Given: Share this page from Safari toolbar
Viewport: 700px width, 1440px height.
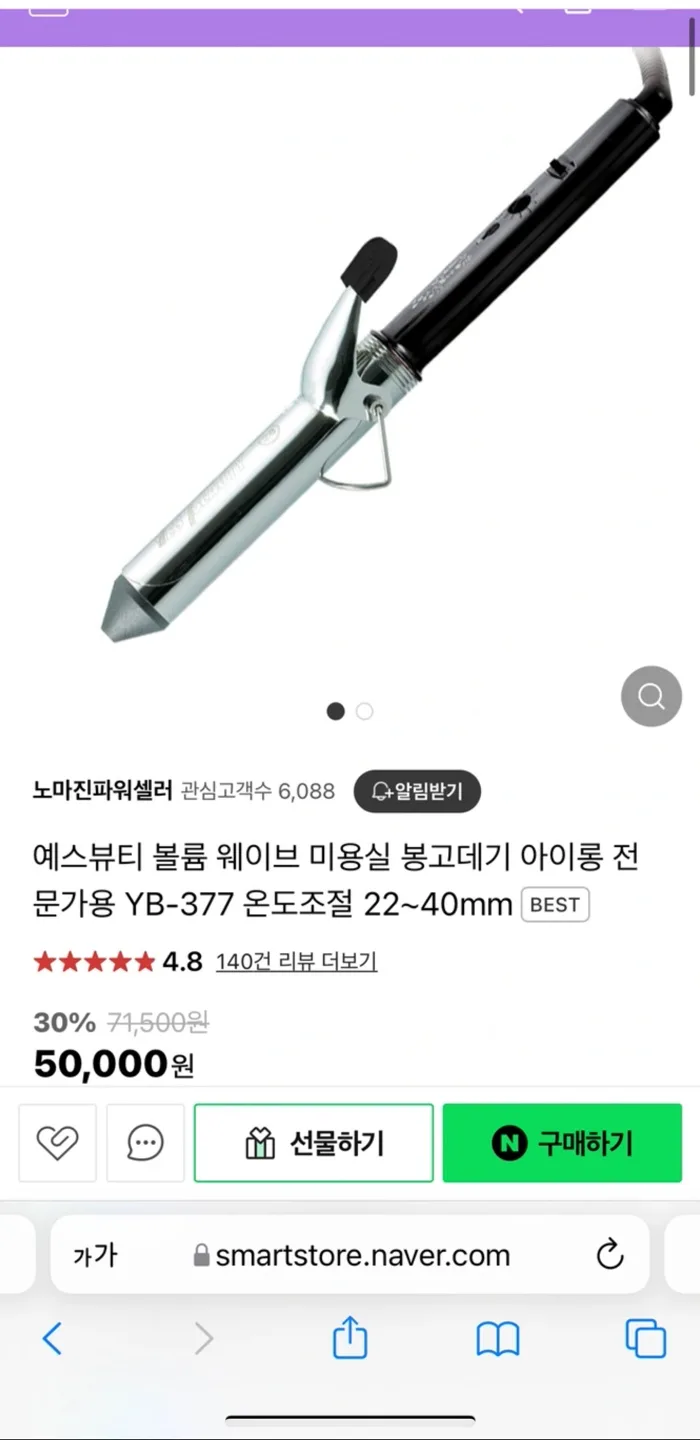Looking at the screenshot, I should [349, 1338].
